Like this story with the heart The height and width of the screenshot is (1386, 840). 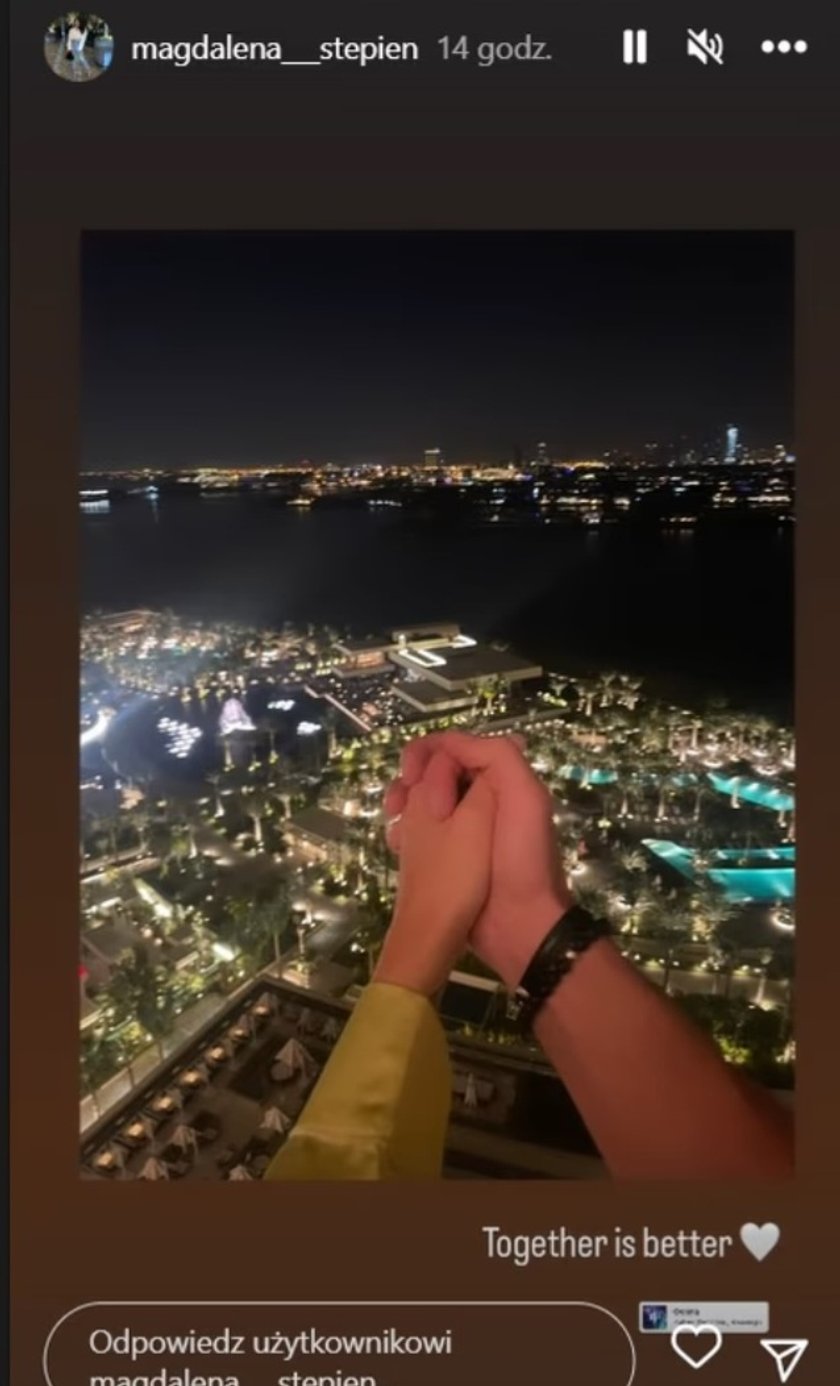(696, 1348)
